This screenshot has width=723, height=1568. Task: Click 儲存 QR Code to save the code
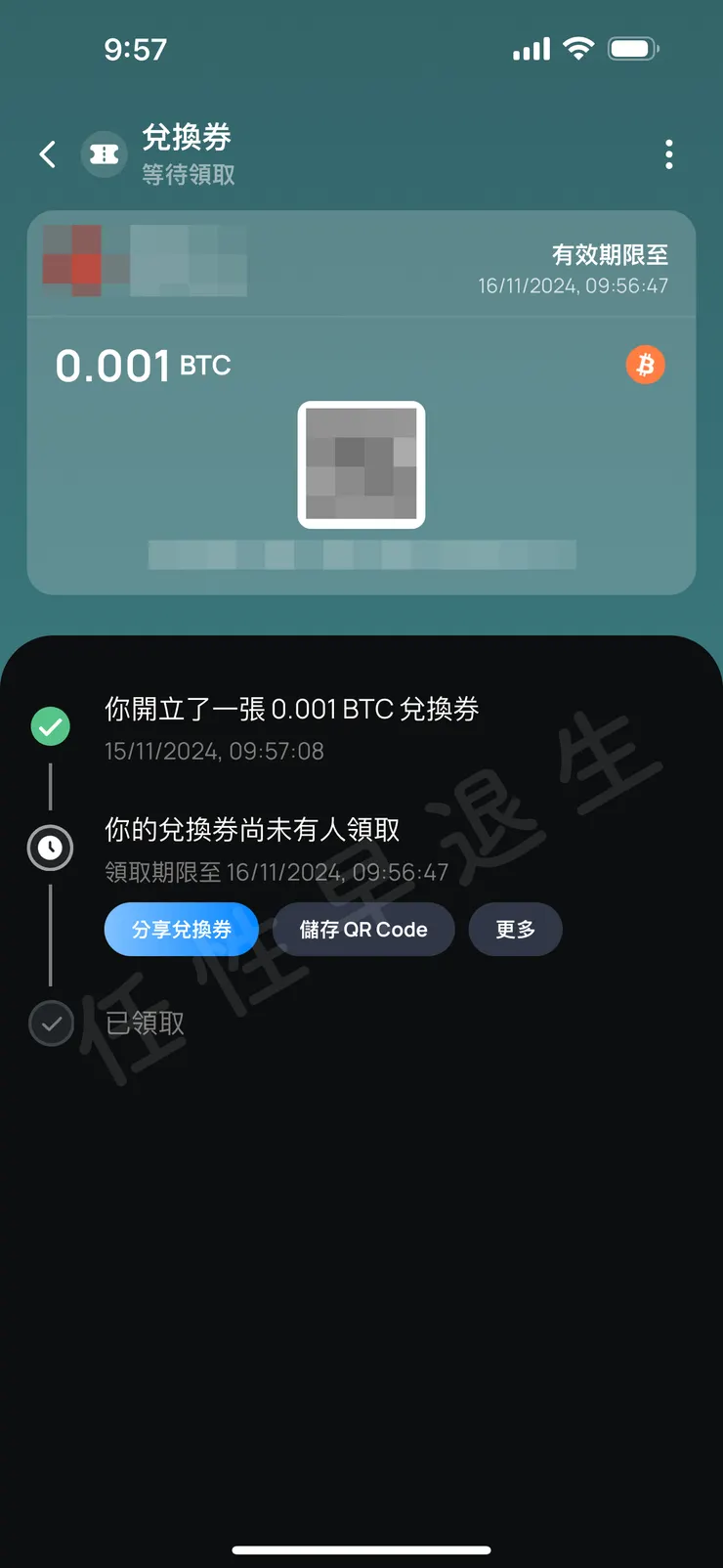tap(363, 929)
